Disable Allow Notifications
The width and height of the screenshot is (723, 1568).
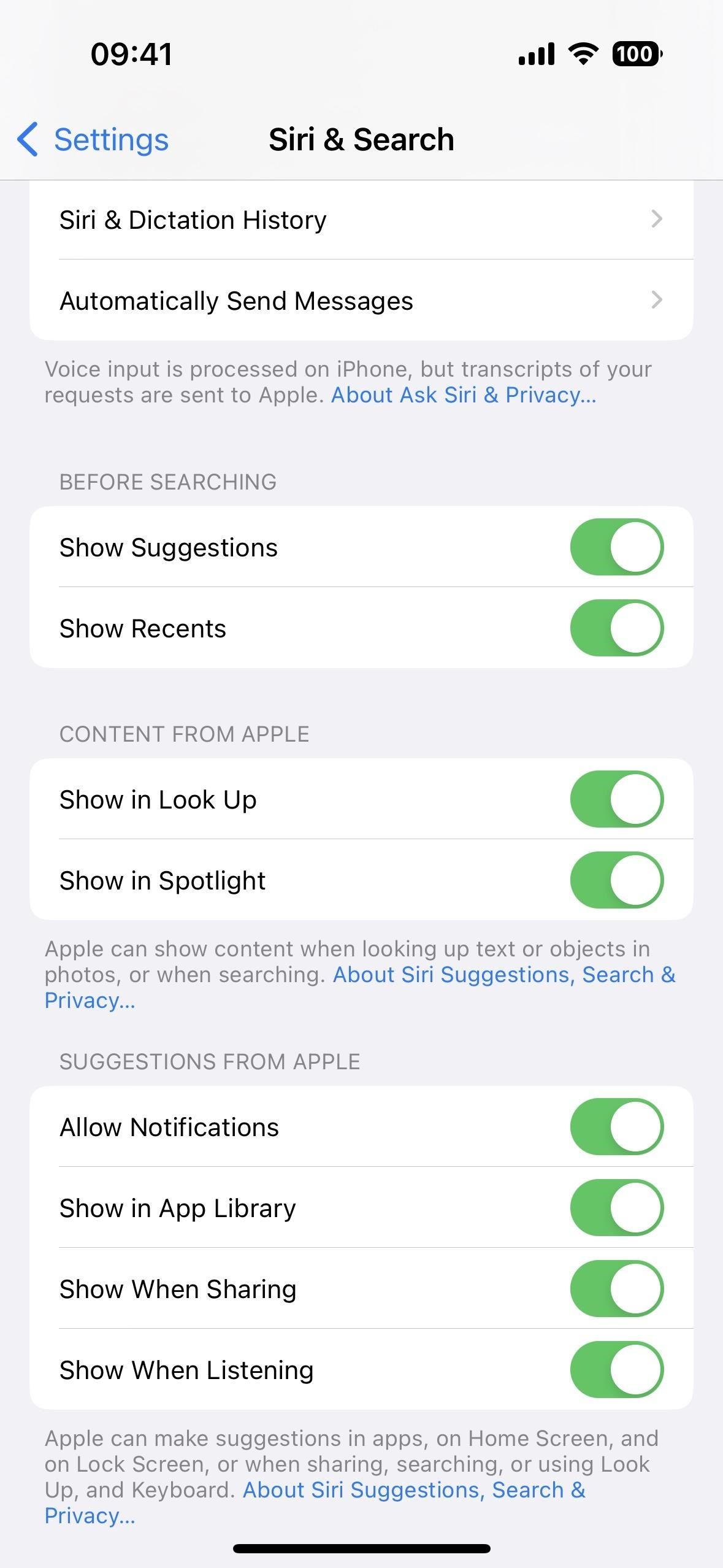pos(616,1127)
